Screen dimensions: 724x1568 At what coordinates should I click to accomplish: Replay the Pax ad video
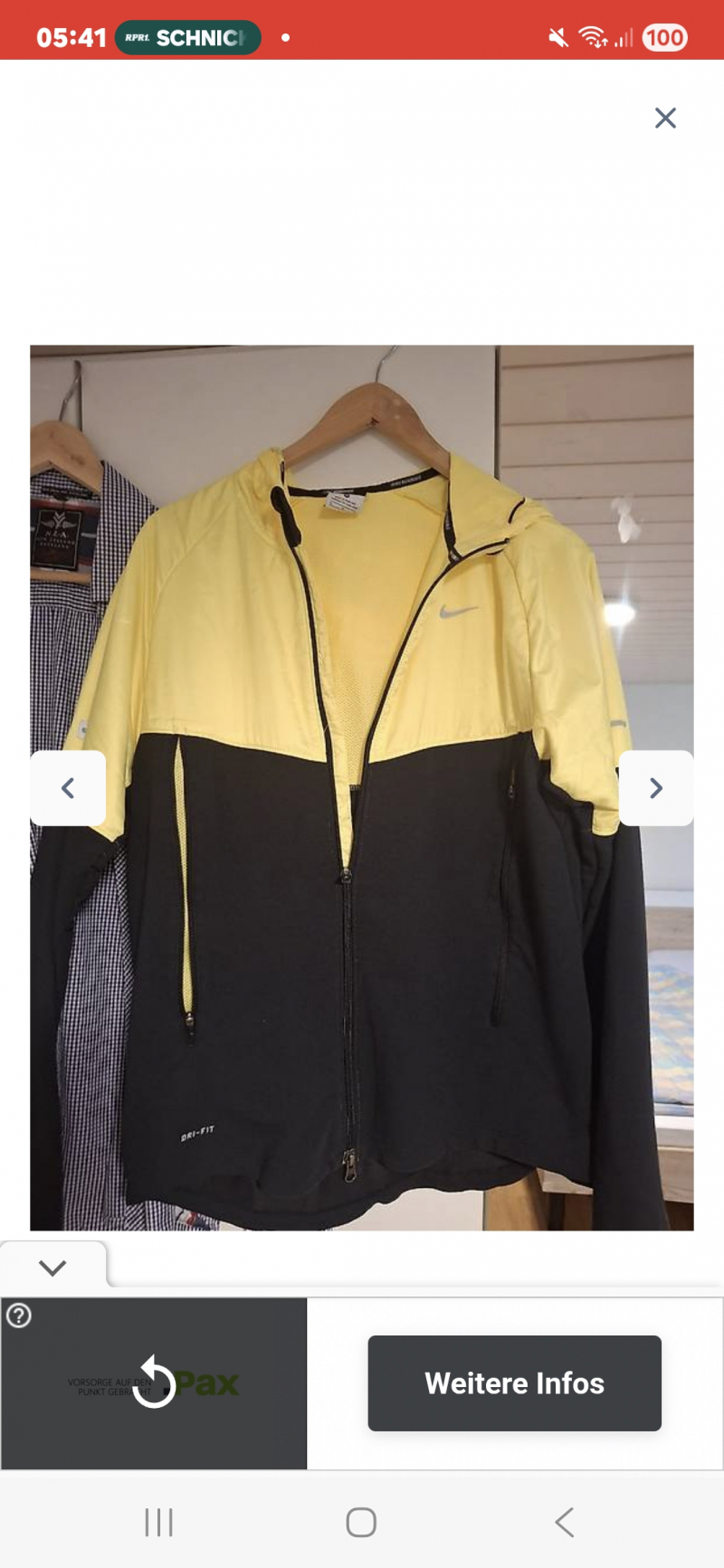click(x=155, y=1383)
